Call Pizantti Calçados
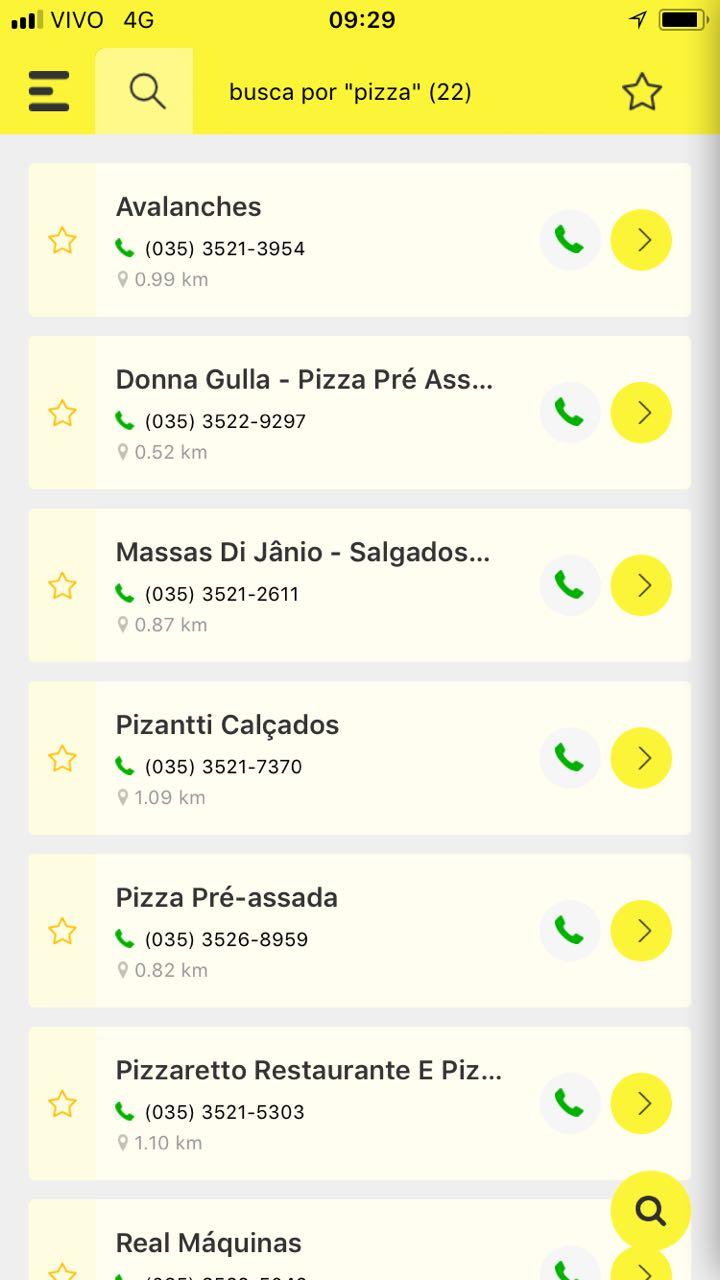This screenshot has width=720, height=1280. 569,759
